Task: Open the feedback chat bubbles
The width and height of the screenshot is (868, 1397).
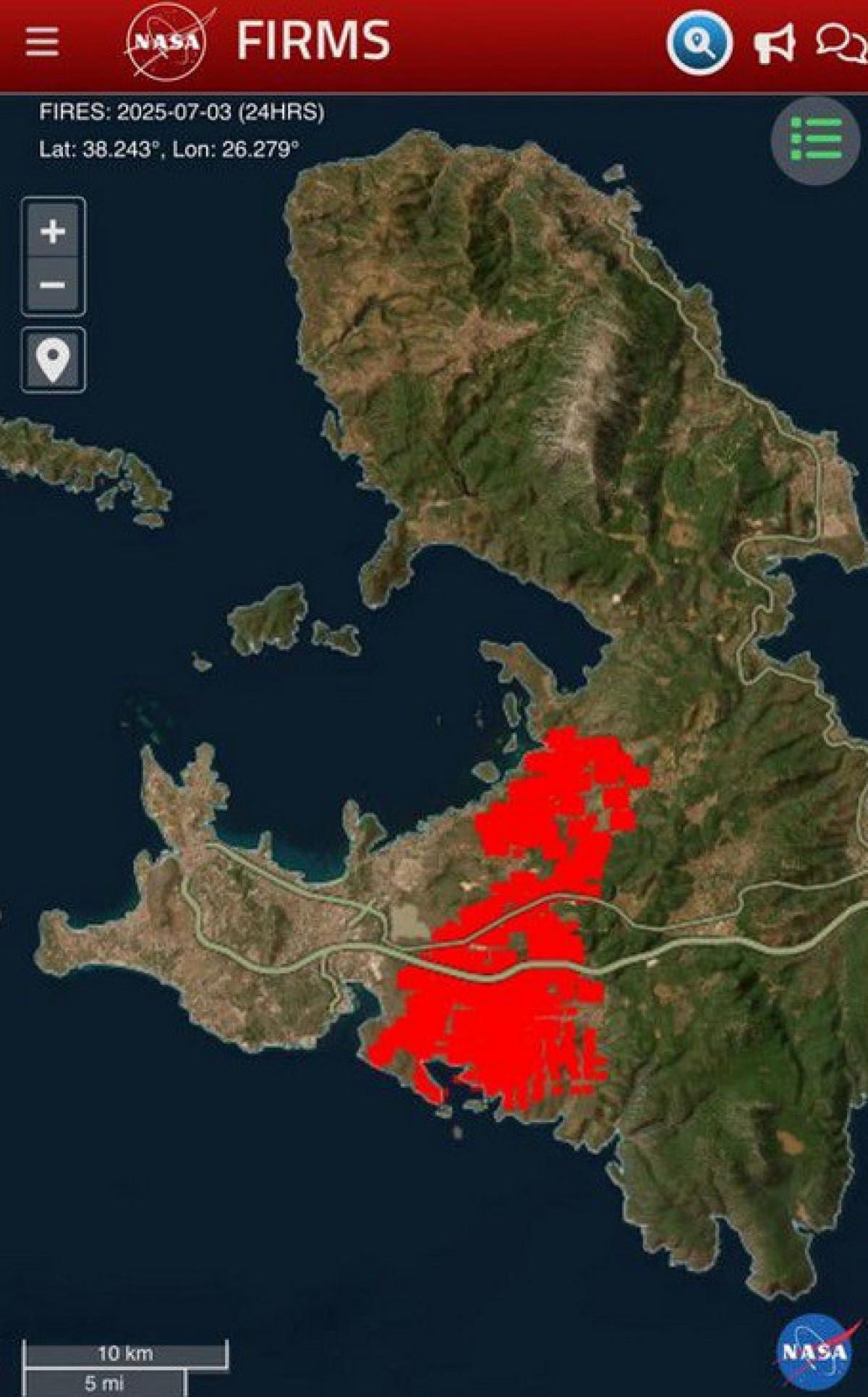Action: [841, 43]
